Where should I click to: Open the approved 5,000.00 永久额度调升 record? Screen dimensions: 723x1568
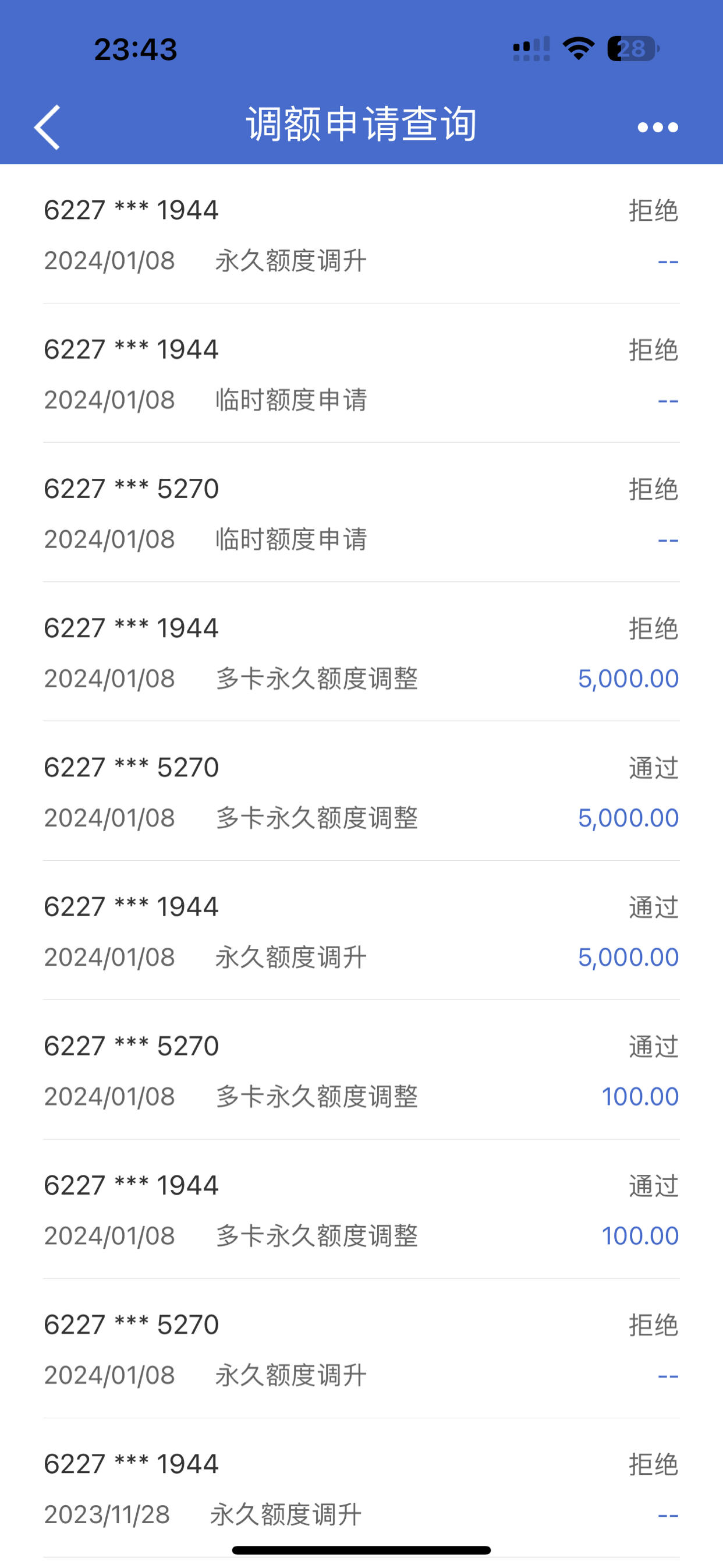[x=361, y=931]
